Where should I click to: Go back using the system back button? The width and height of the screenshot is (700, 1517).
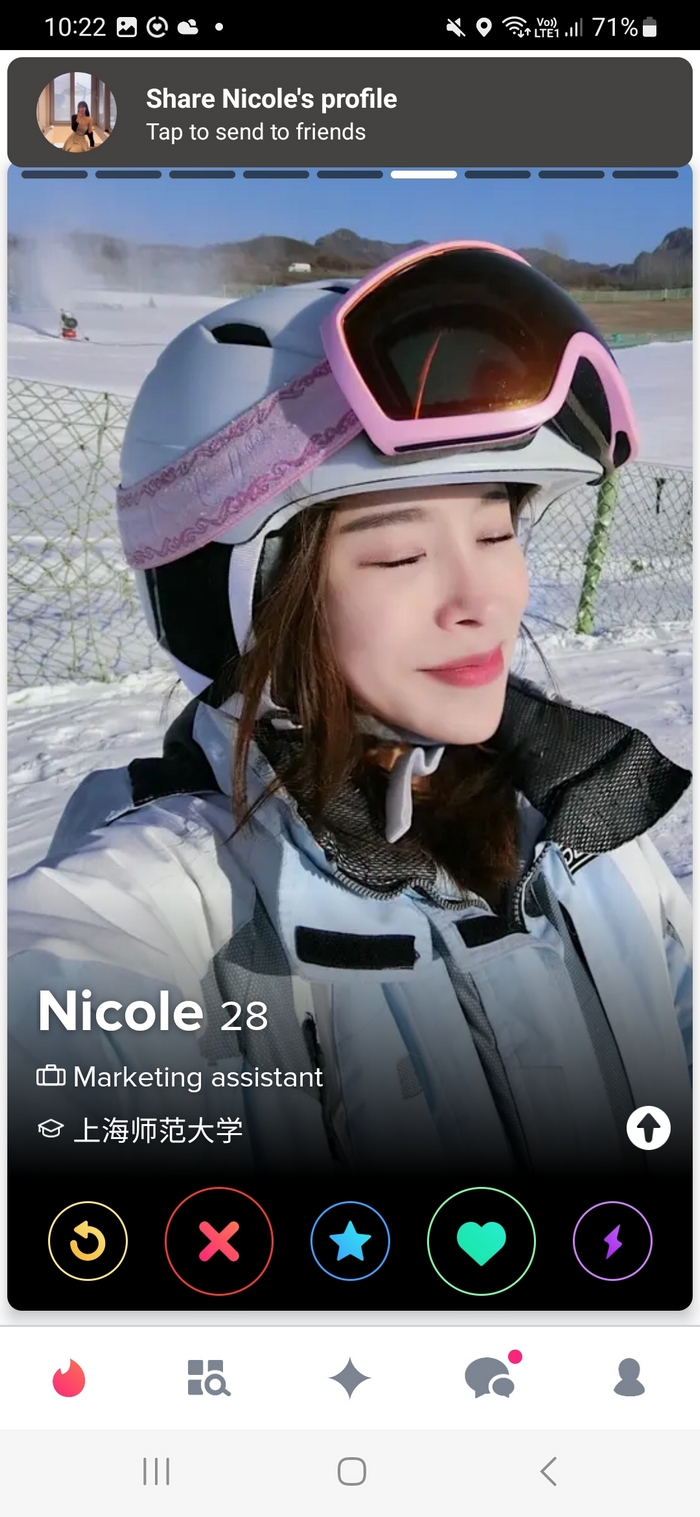(x=547, y=1471)
